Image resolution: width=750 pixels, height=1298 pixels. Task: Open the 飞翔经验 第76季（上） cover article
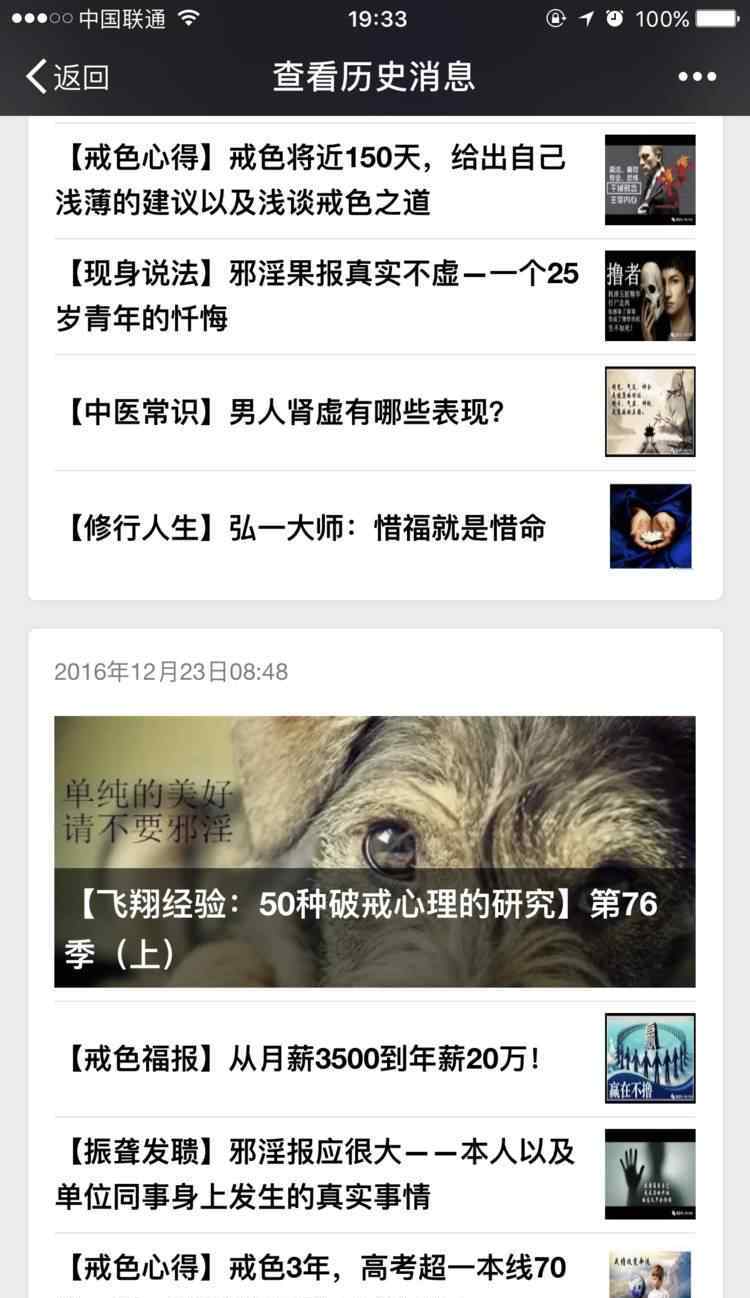coord(375,851)
